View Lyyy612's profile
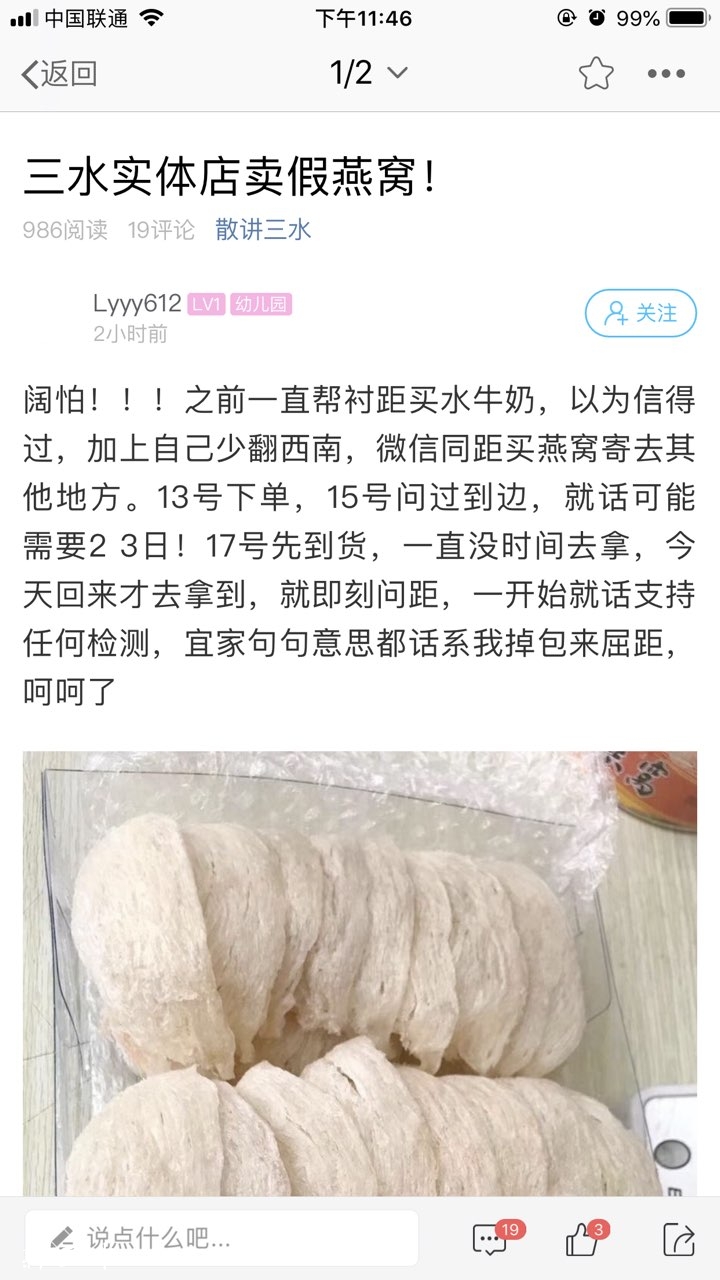 pos(137,304)
